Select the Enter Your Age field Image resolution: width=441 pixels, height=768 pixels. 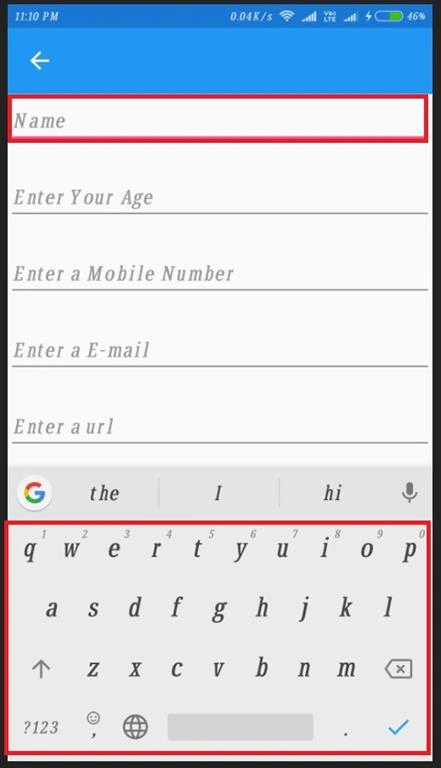tap(220, 197)
